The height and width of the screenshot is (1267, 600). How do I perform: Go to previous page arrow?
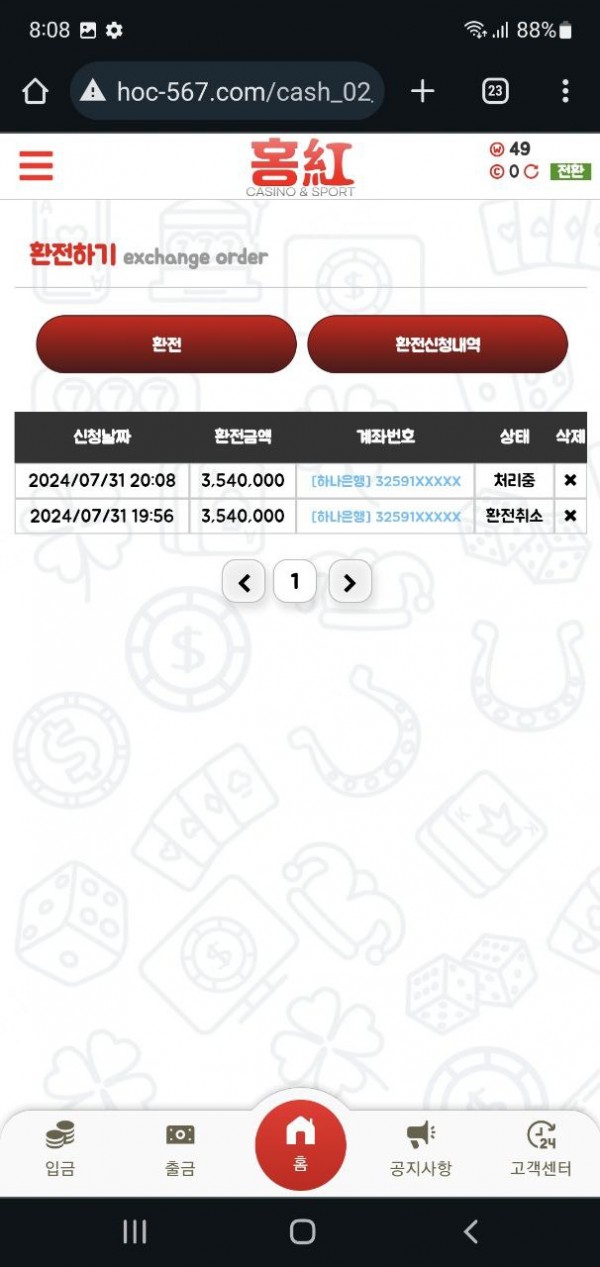[x=244, y=582]
